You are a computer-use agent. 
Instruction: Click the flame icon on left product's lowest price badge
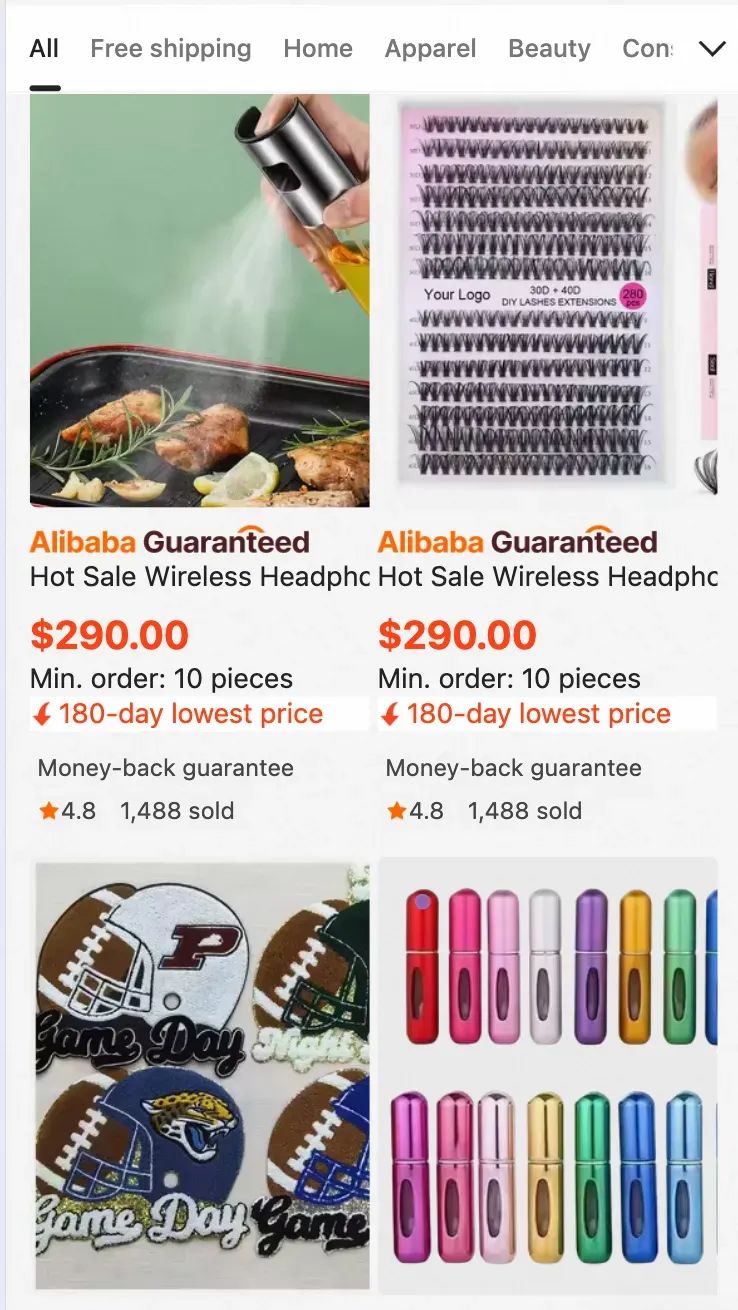[41, 713]
